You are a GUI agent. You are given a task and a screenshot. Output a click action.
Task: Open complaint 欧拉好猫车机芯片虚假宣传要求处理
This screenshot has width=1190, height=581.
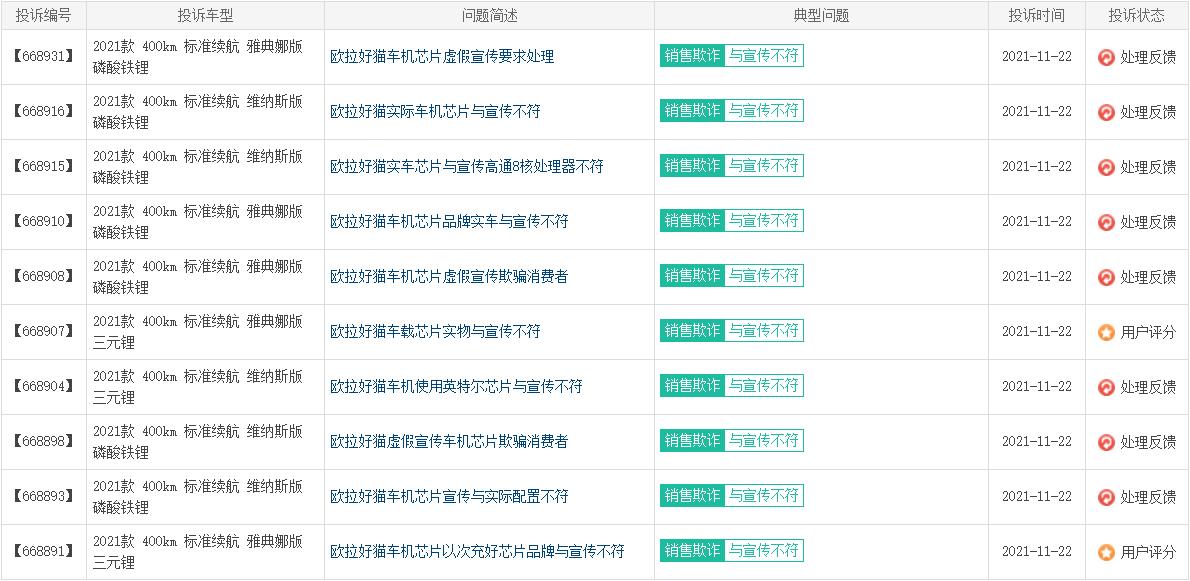pos(442,57)
